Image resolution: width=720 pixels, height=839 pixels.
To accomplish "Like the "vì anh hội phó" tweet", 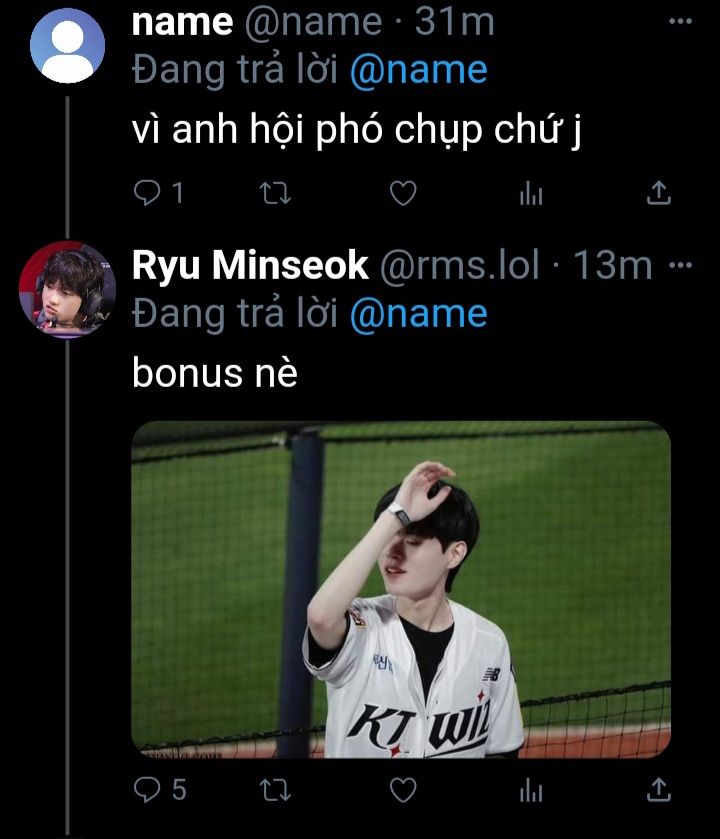I will tap(402, 193).
